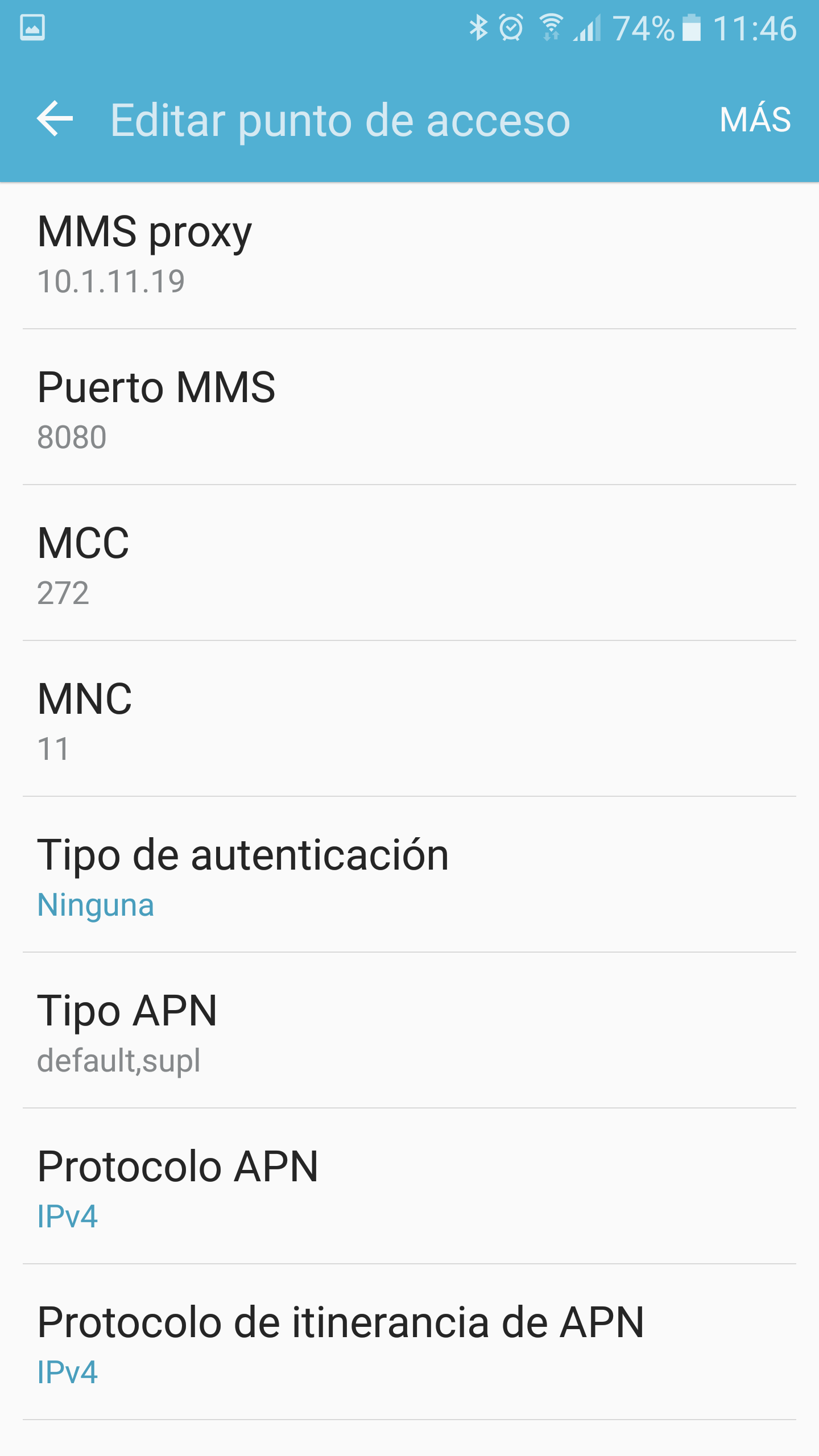This screenshot has height=1456, width=819.
Task: Tap the Bluetooth status bar icon
Action: pyautogui.click(x=479, y=27)
